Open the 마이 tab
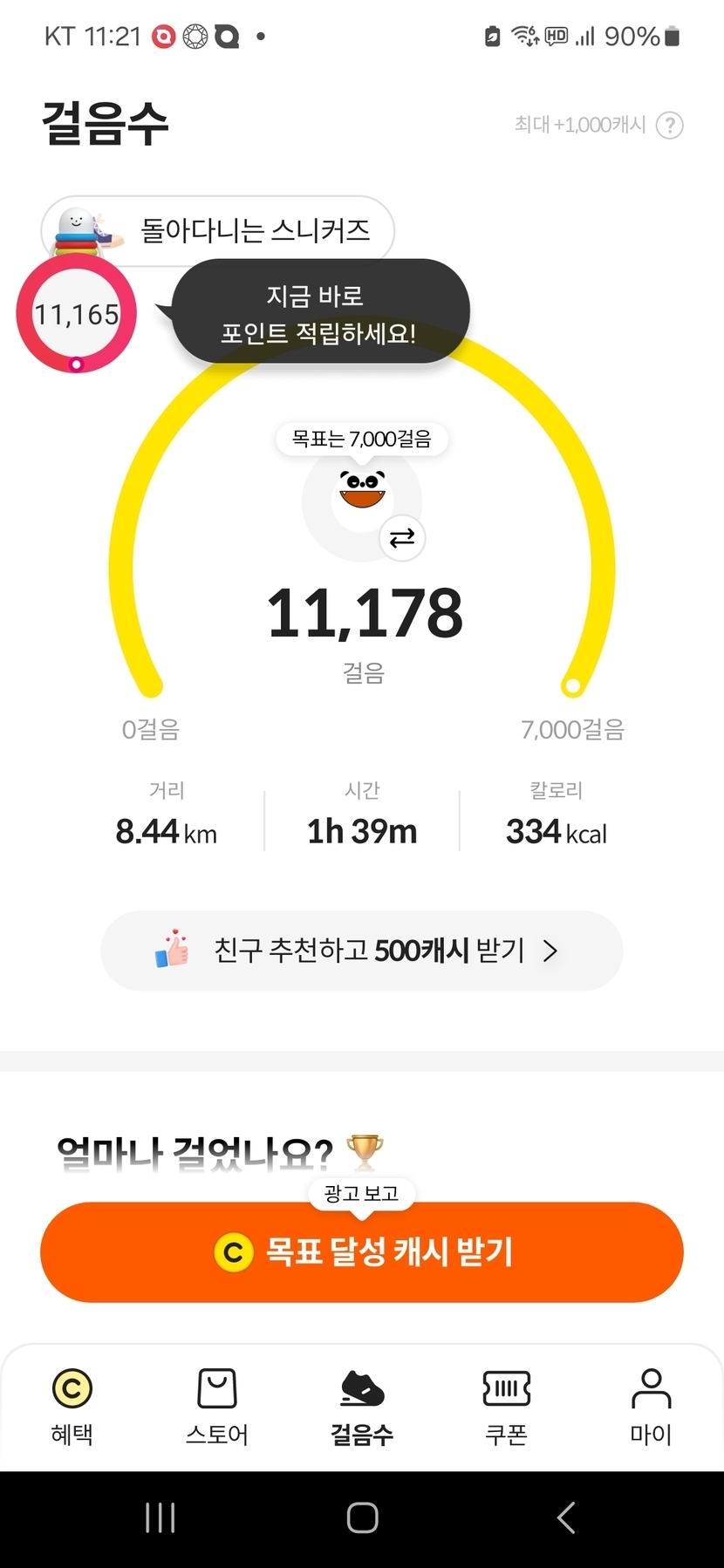This screenshot has width=724, height=1568. coord(651,1406)
